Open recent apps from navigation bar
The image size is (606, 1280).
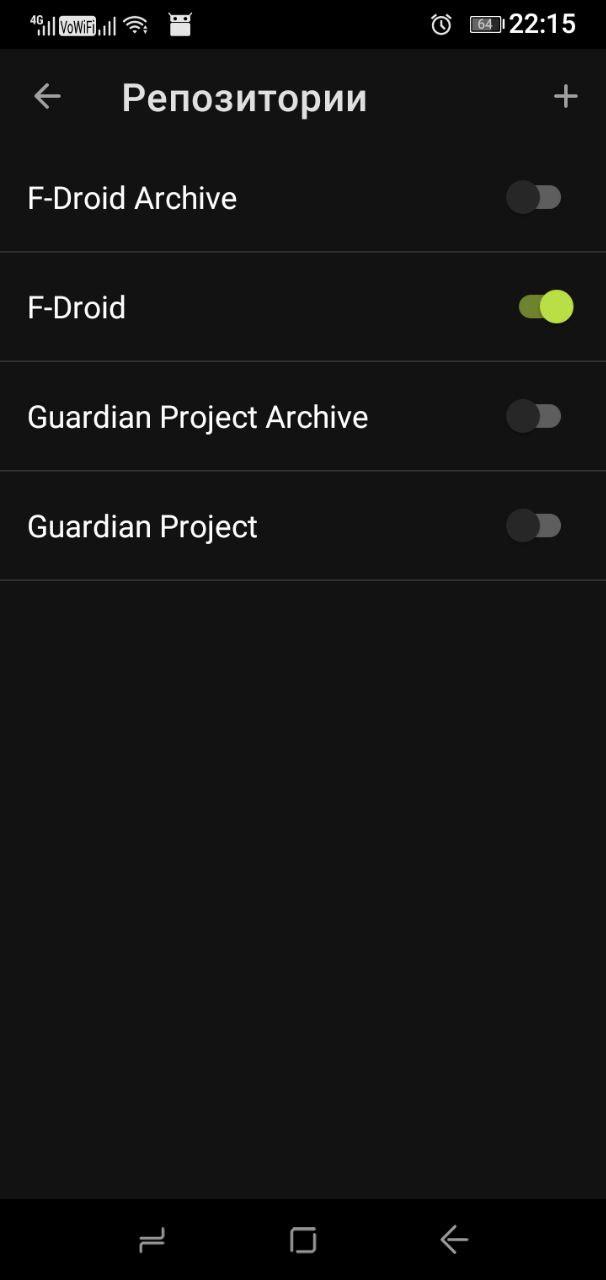152,1240
